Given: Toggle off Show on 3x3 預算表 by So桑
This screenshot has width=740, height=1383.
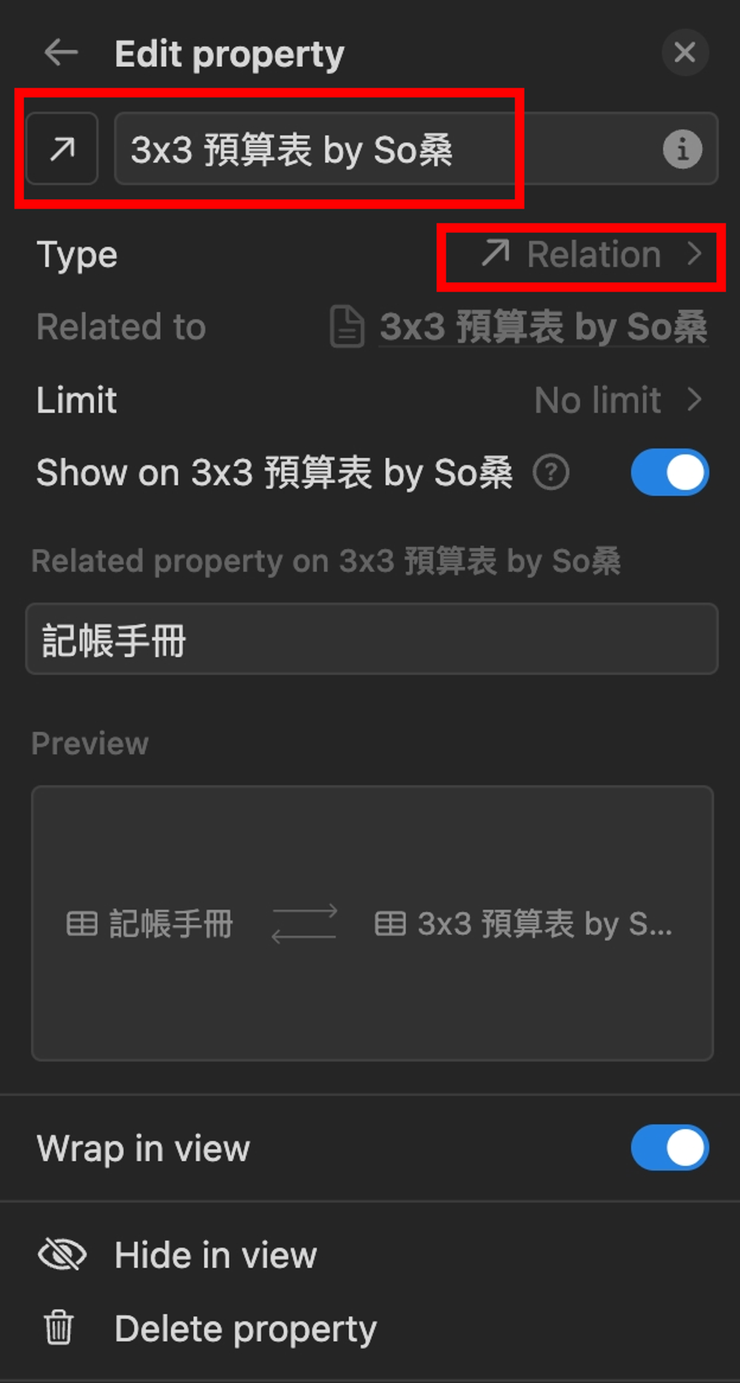Looking at the screenshot, I should pyautogui.click(x=669, y=474).
